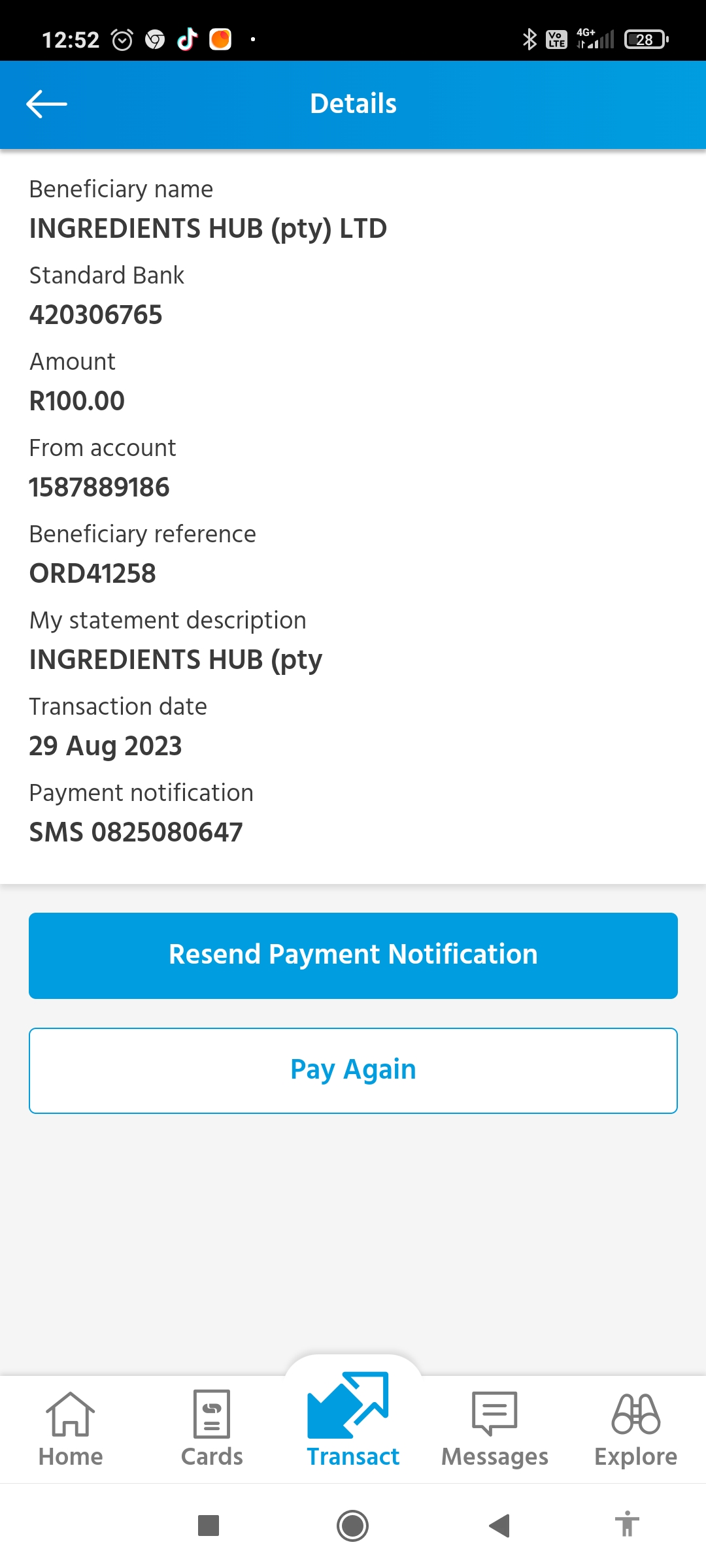Switch to the Home tab
Viewport: 706px width, 1568px height.
pos(71,1429)
